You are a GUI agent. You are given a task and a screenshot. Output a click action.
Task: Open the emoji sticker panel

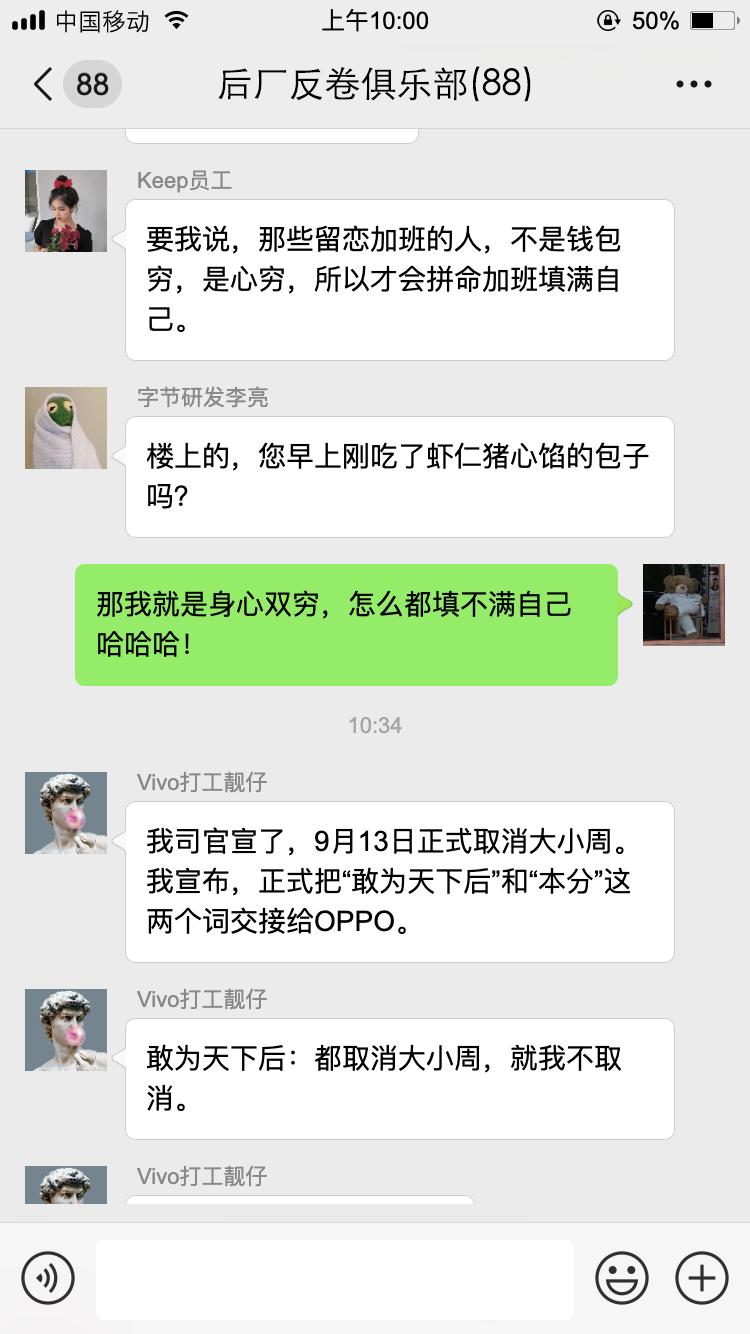click(x=621, y=1278)
